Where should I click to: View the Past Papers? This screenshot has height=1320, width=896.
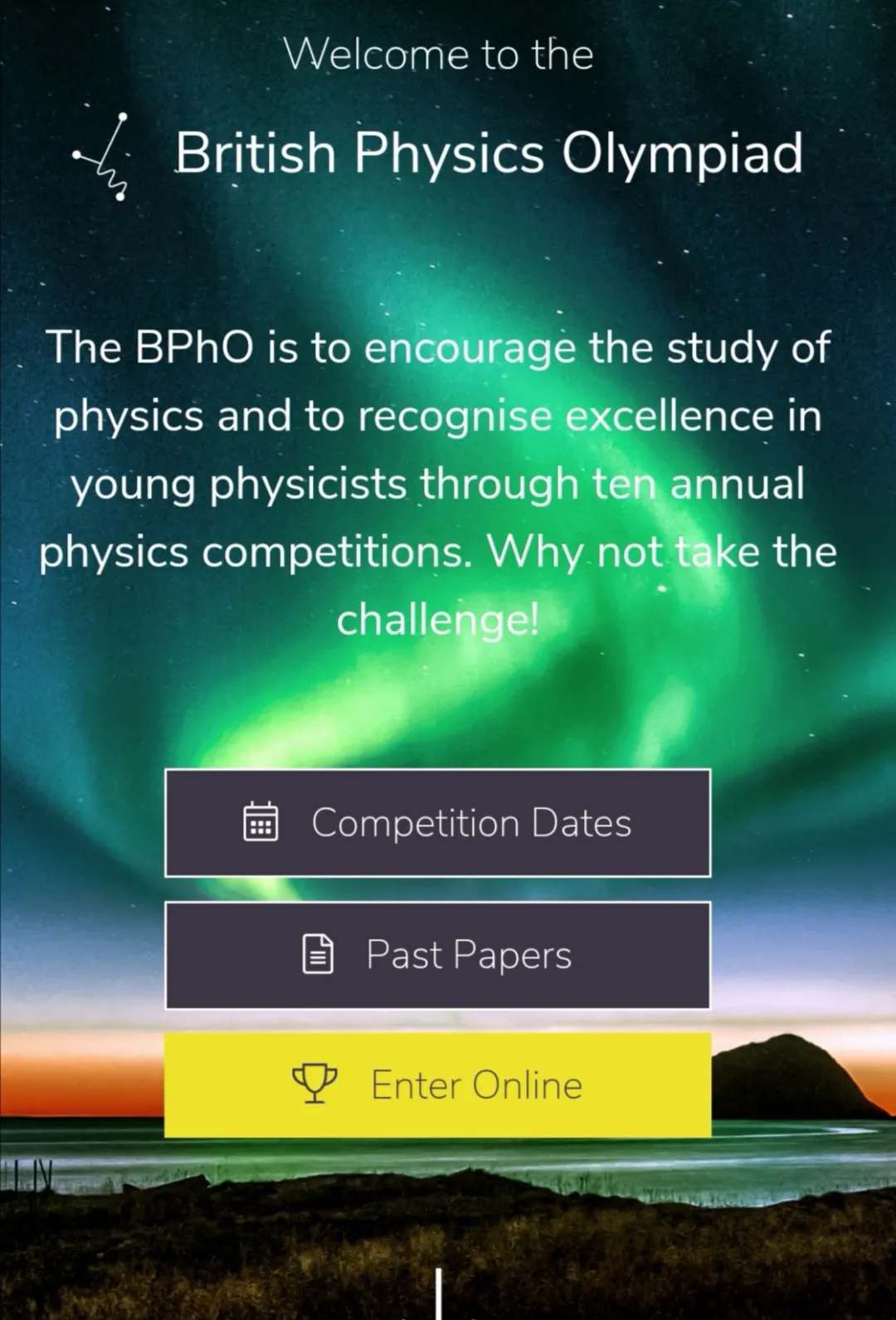click(437, 954)
